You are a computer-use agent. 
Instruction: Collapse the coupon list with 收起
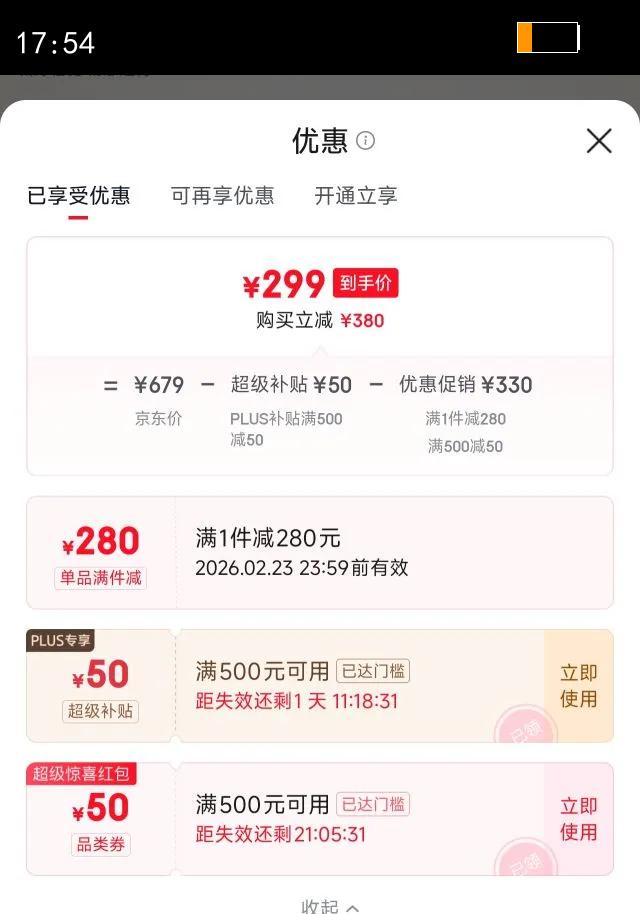click(x=330, y=906)
